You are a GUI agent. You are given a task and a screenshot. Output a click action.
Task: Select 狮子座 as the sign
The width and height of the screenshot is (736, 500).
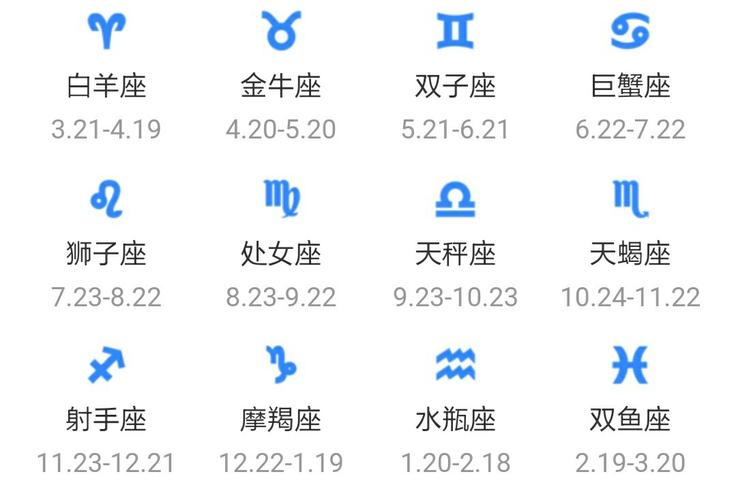106,252
